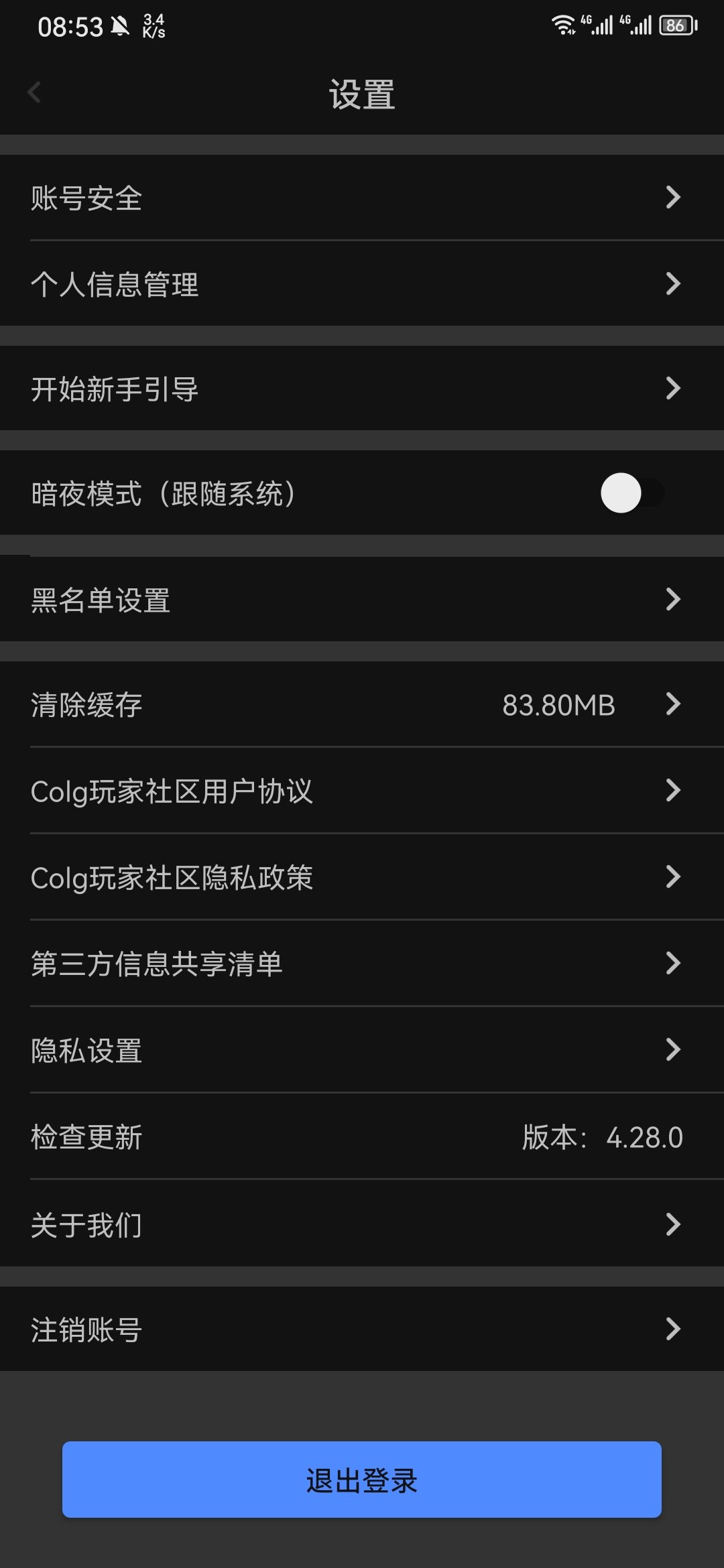Toggle 暗夜模式（跟随系统）switch
724x1568 pixels.
[x=632, y=493]
